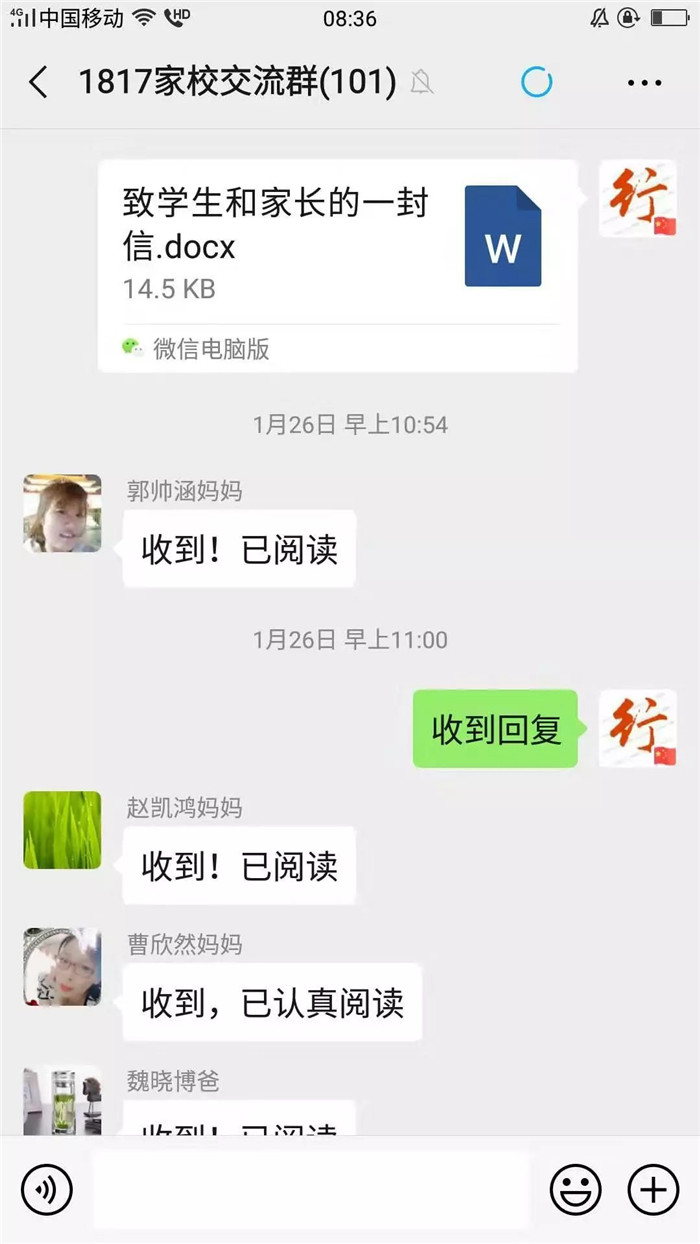700x1244 pixels.
Task: View 曹欣然妈妈's profile avatar
Action: pyautogui.click(x=62, y=966)
